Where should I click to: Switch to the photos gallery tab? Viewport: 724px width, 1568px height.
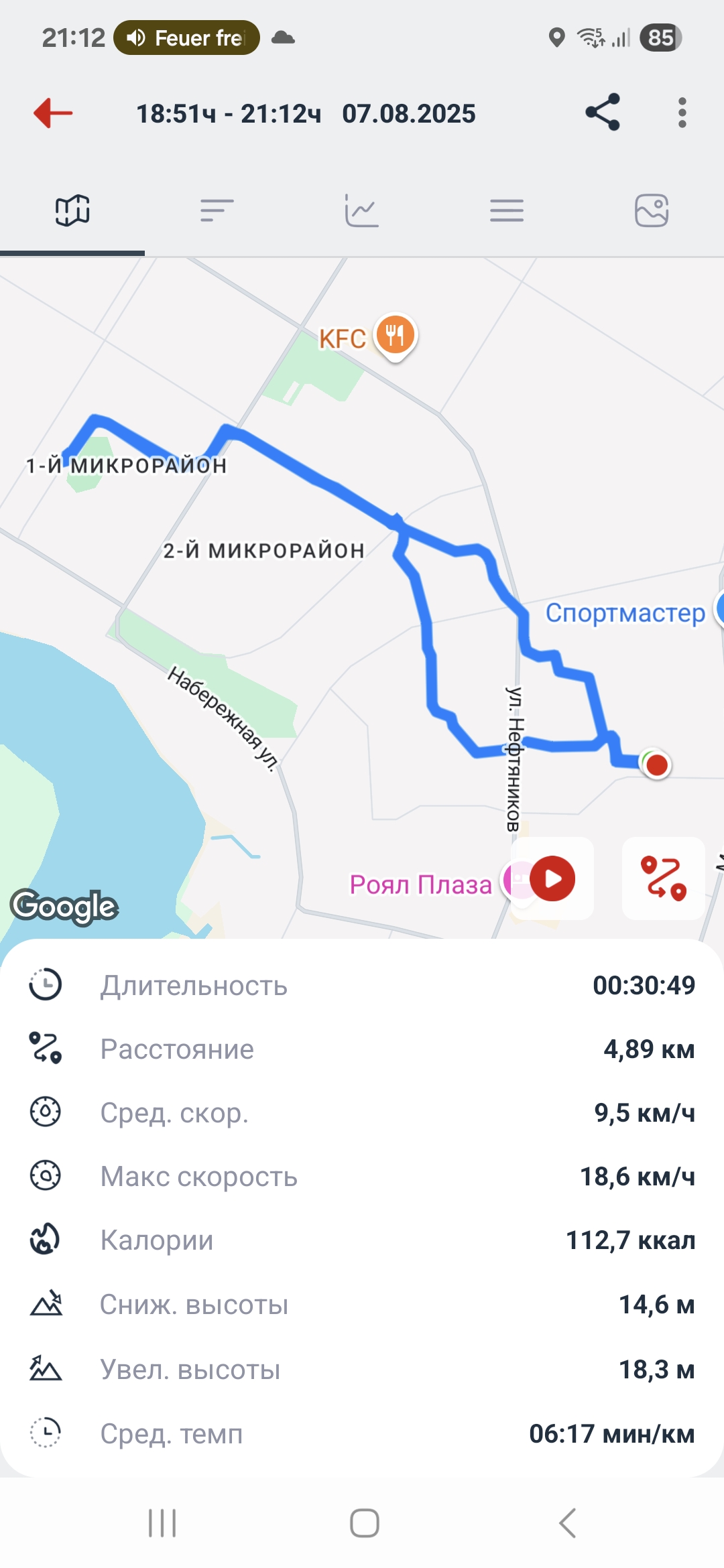tap(652, 210)
